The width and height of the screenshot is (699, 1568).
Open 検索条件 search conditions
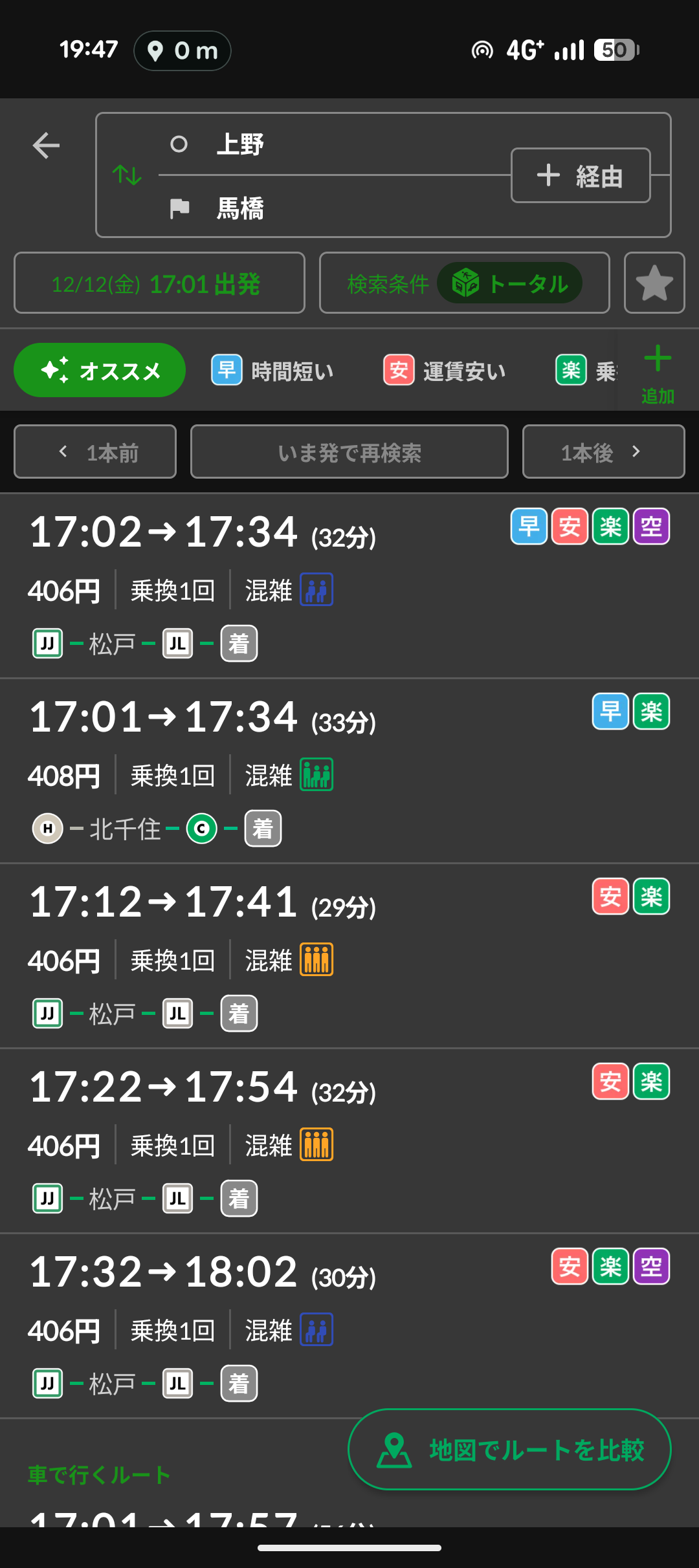coord(463,283)
